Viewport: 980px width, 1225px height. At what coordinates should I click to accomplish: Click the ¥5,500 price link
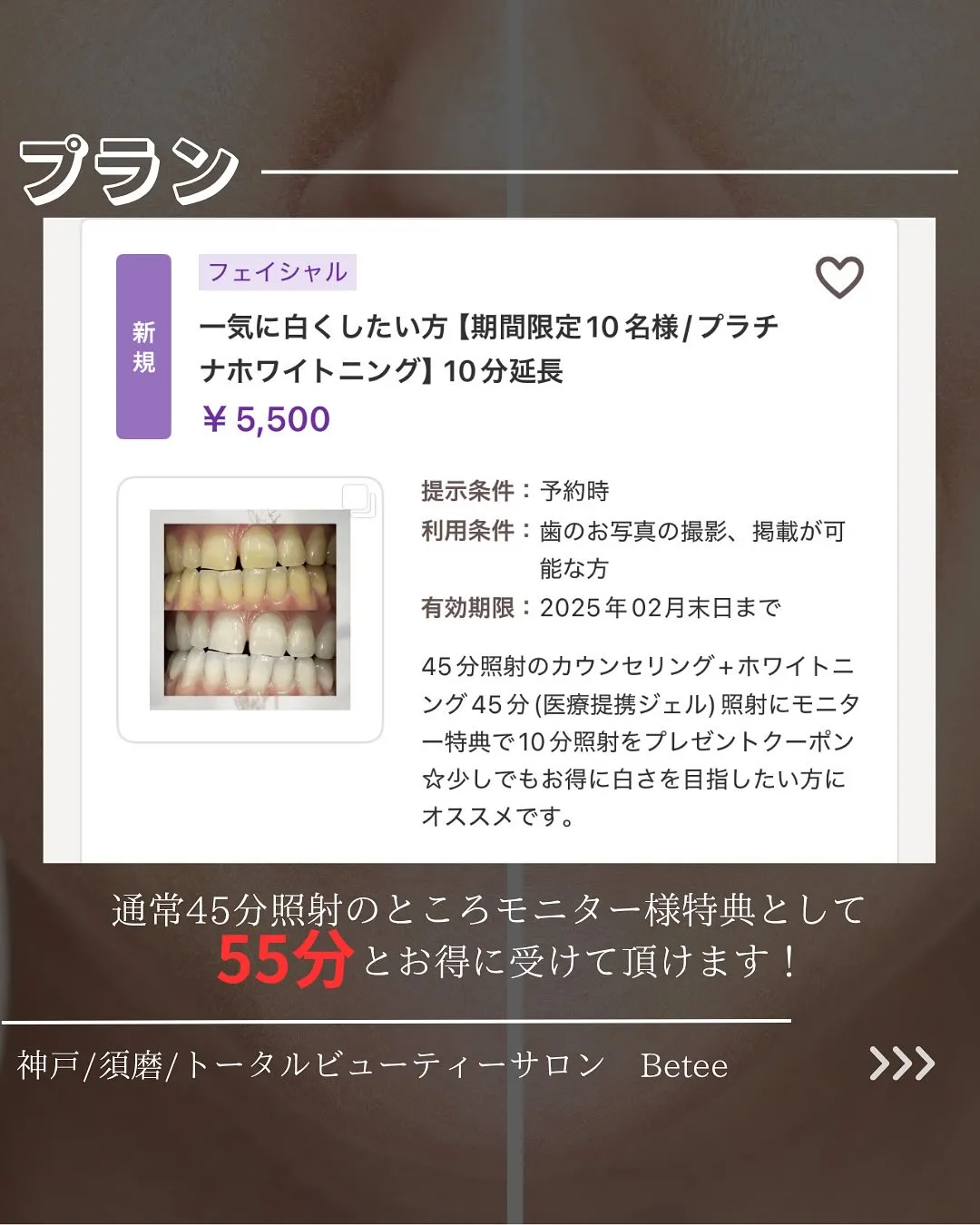coord(266,416)
